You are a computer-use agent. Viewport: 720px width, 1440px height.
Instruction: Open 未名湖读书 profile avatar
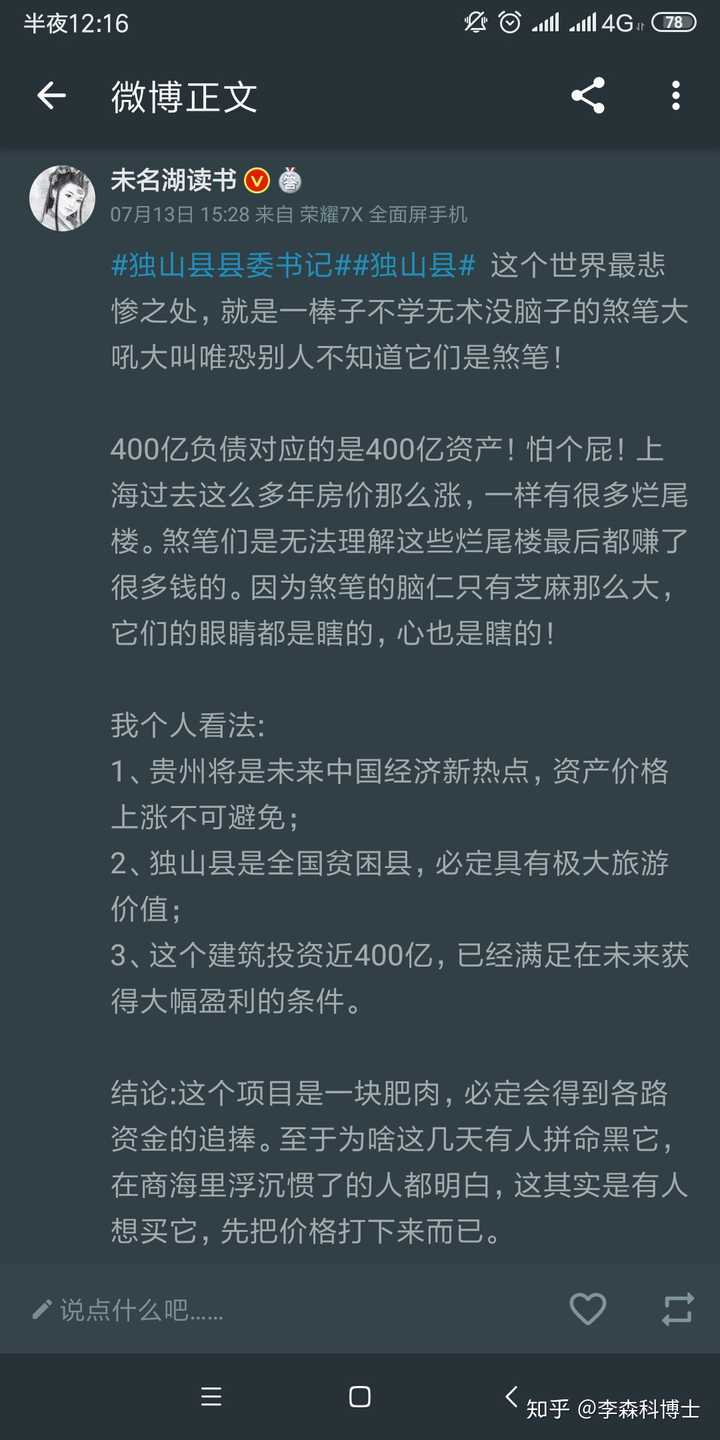tap(62, 198)
